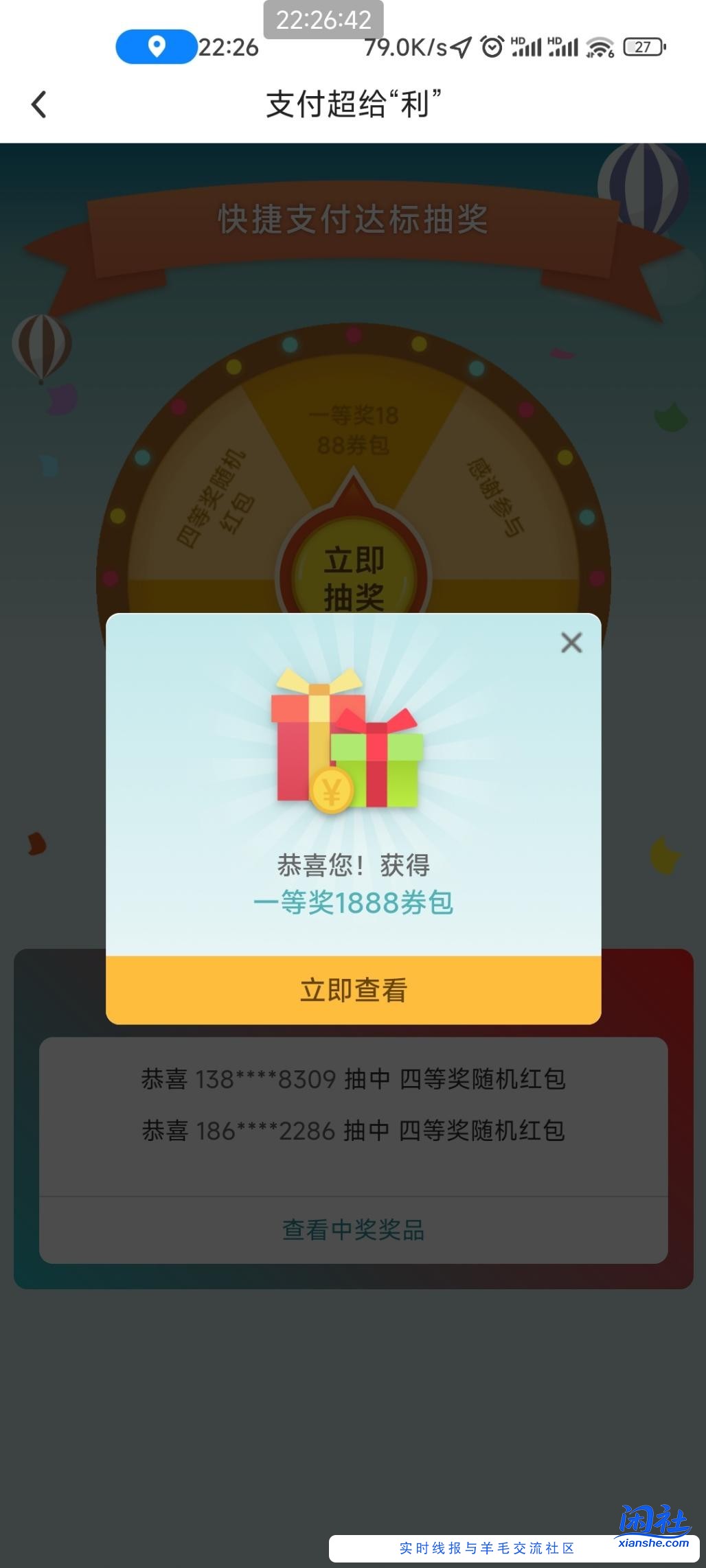Tap the 一等奖1888券包 prize text
The height and width of the screenshot is (1568, 706).
coord(353,904)
